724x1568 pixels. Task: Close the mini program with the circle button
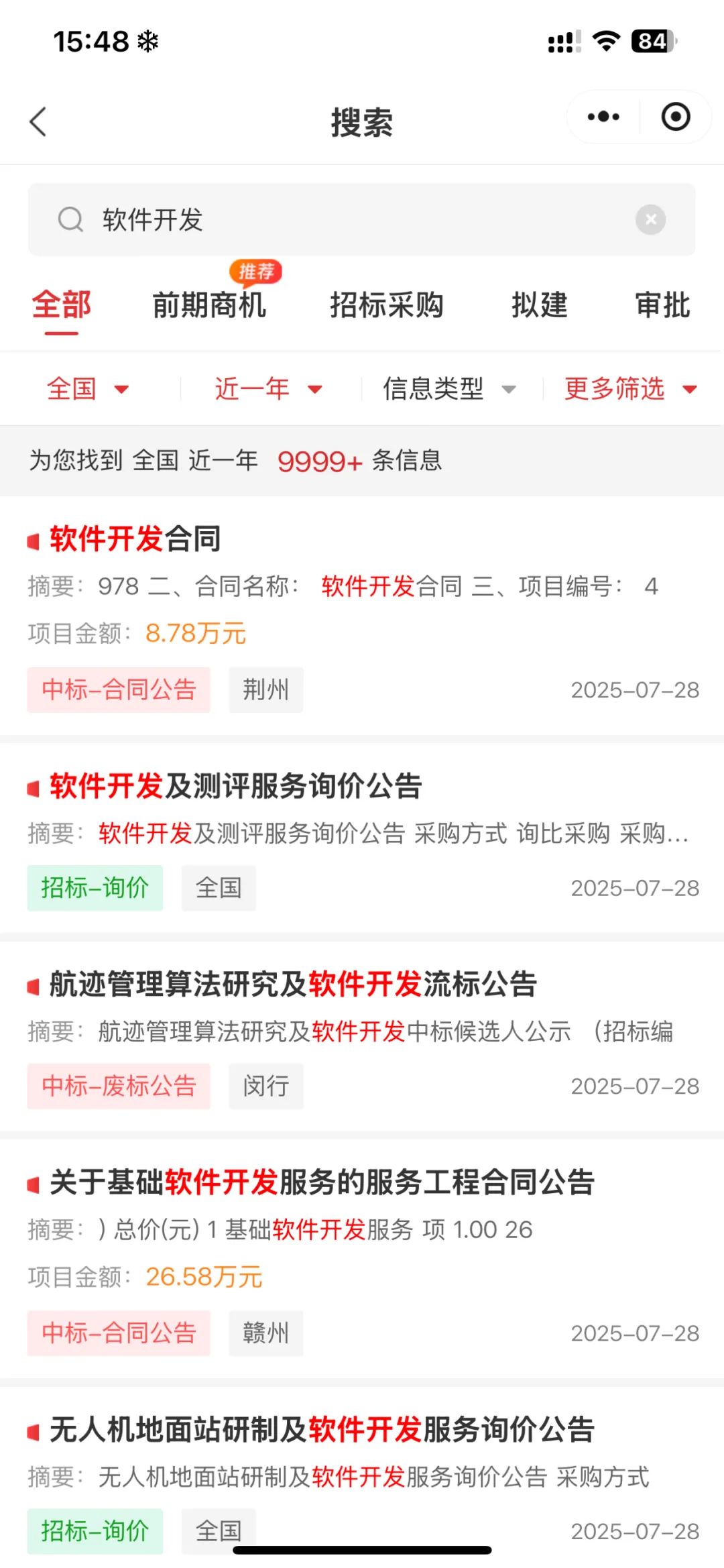[x=676, y=117]
